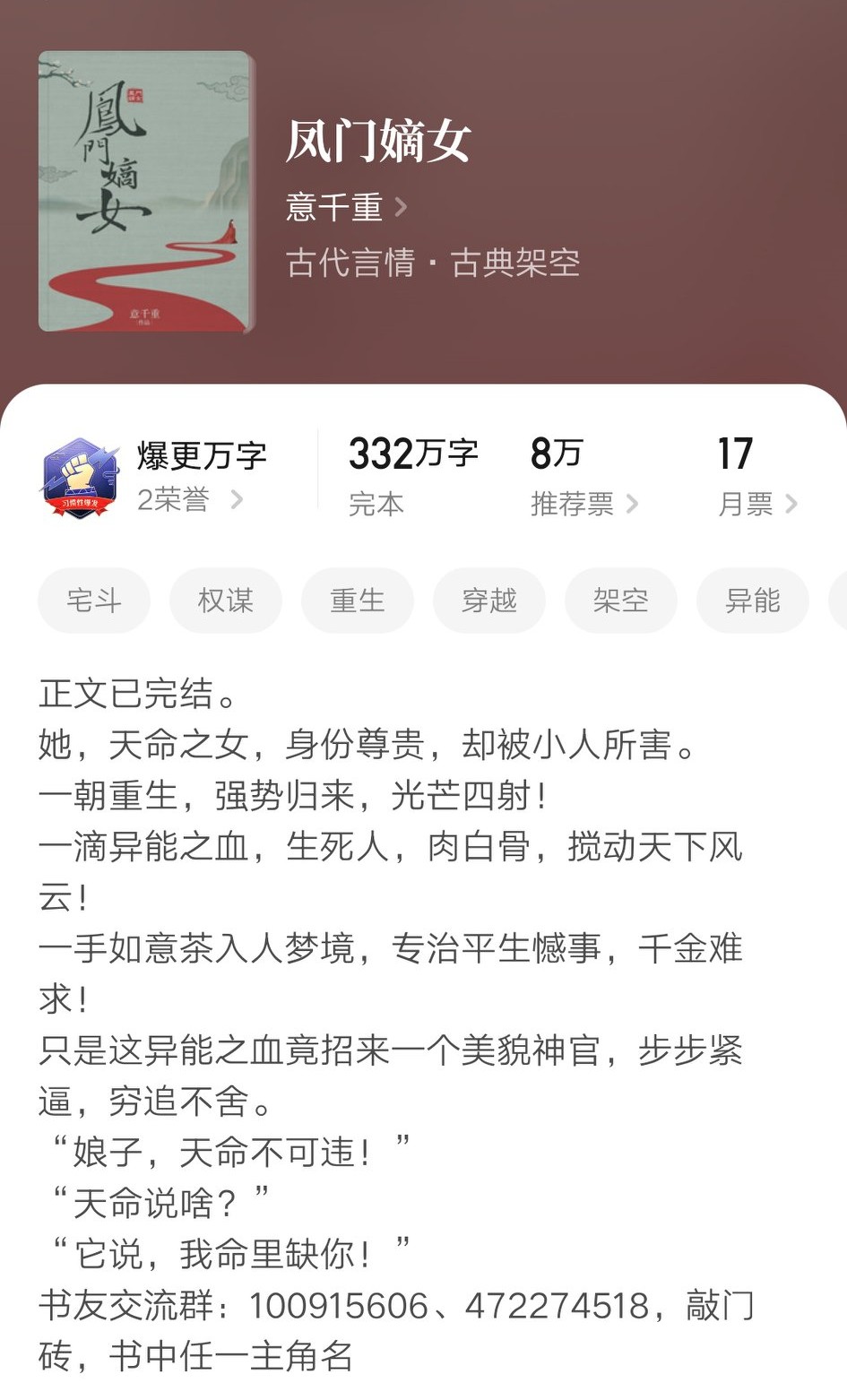The width and height of the screenshot is (847, 1400).
Task: Expand the 2荣誉 honors list
Action: pos(190,500)
